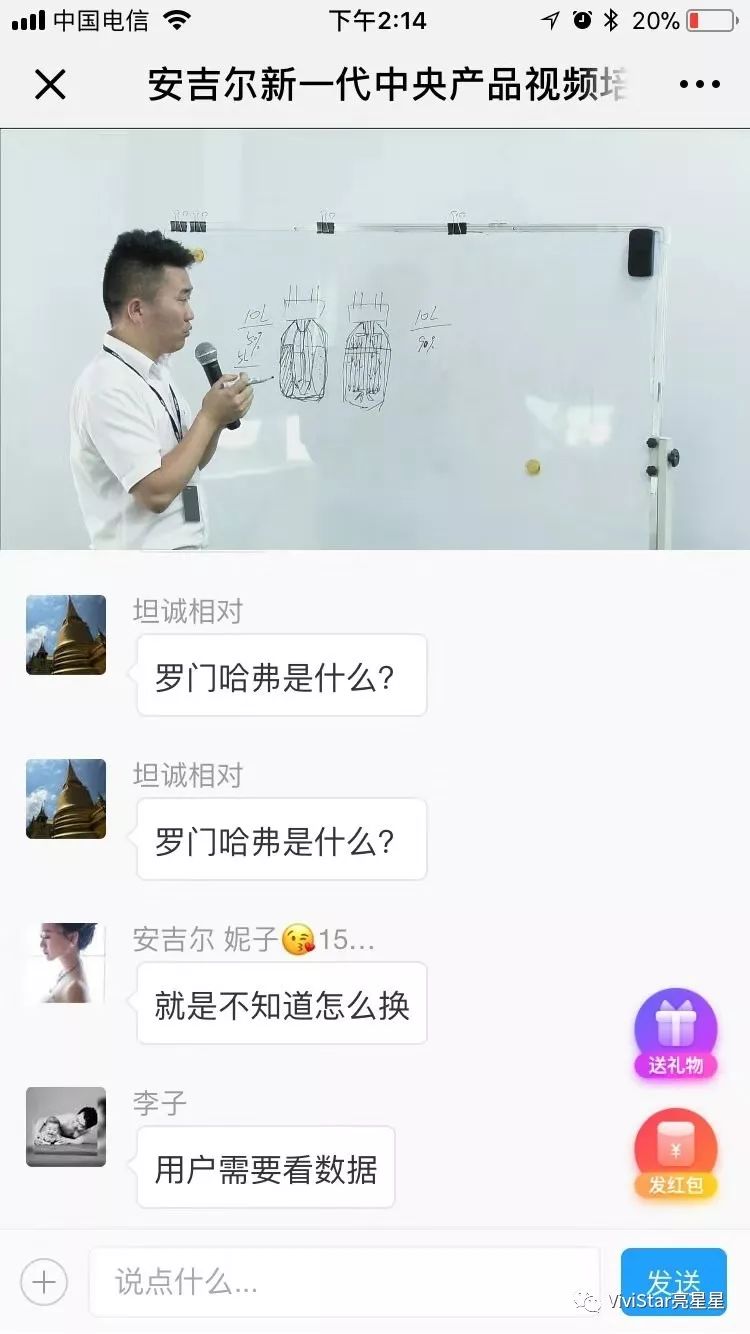Tap the plus icon beside the input
The image size is (750, 1334).
pyautogui.click(x=44, y=1281)
